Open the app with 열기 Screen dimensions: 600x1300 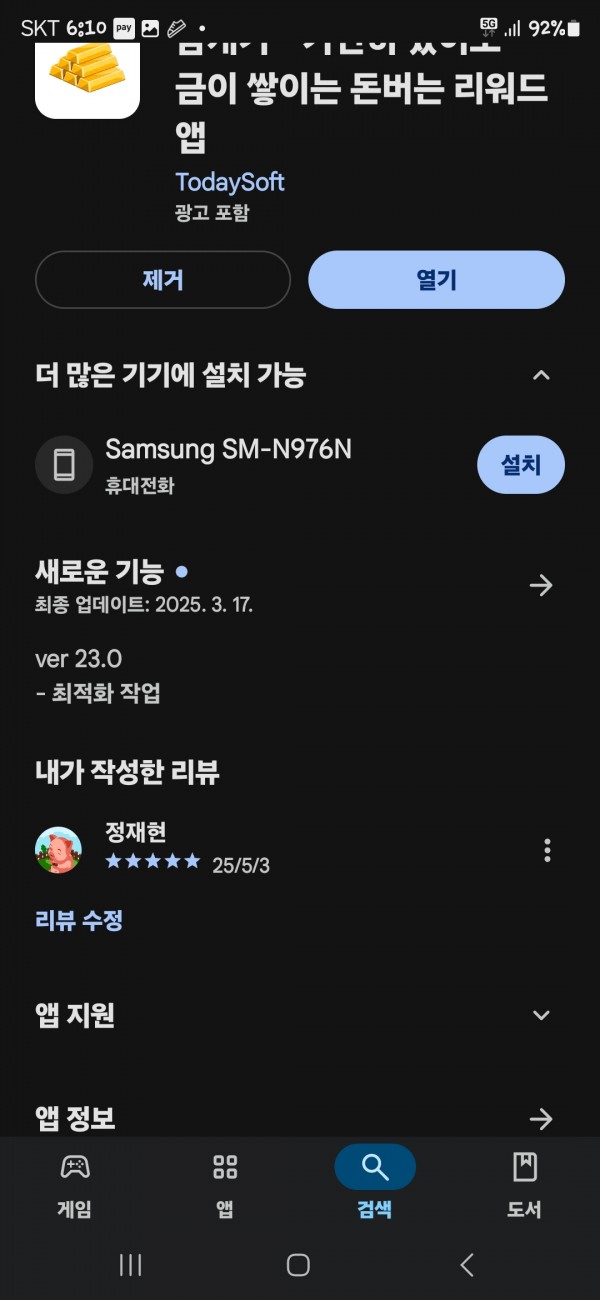click(436, 280)
